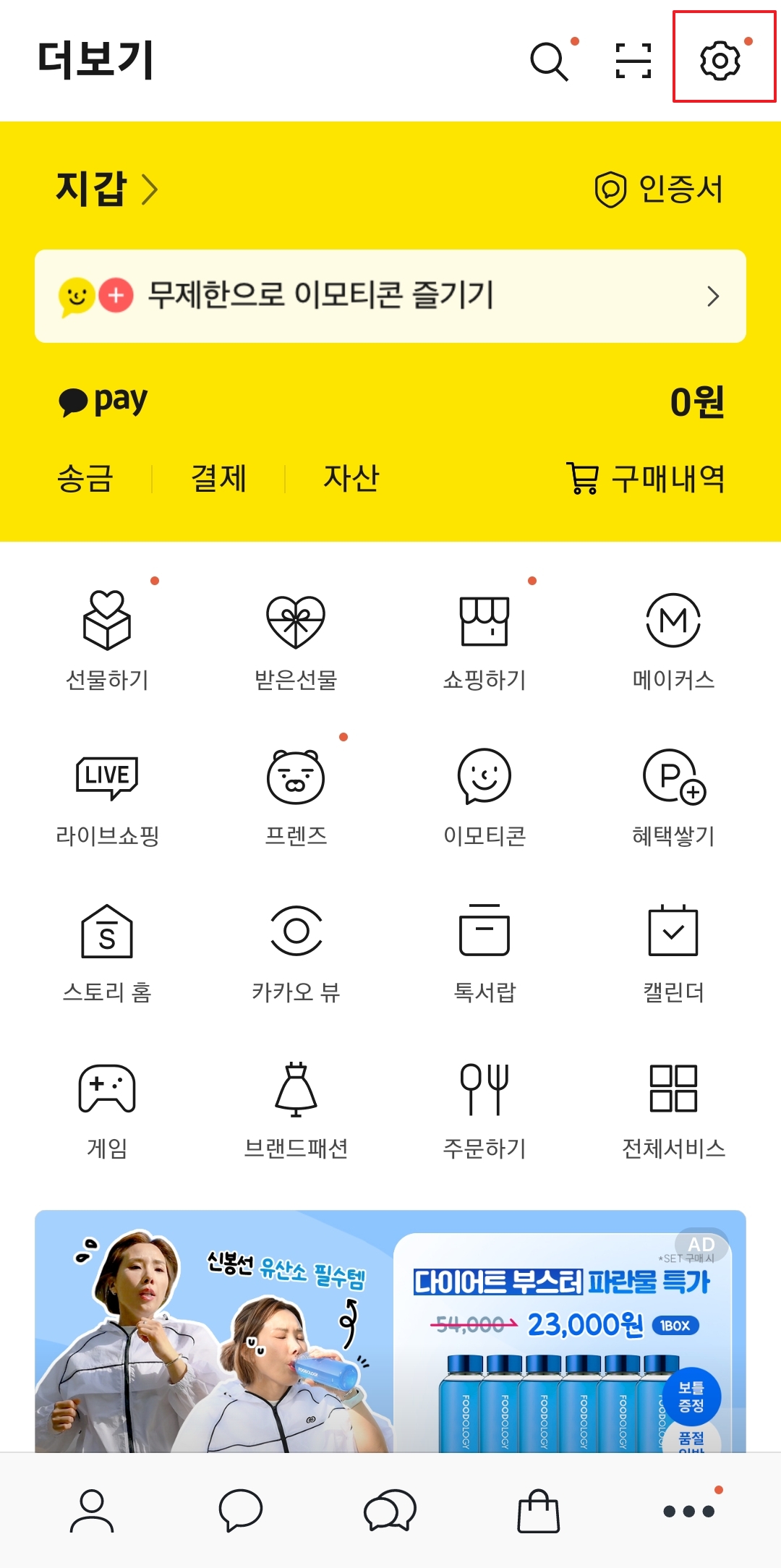Expand the Wallet (지갑) section chevron
The image size is (781, 1568).
tap(151, 190)
